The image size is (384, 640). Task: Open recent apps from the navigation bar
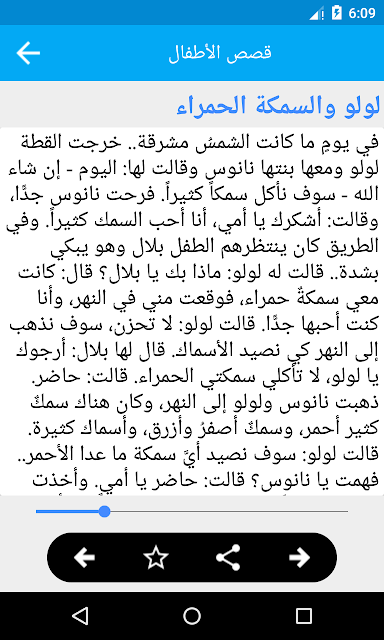click(304, 616)
